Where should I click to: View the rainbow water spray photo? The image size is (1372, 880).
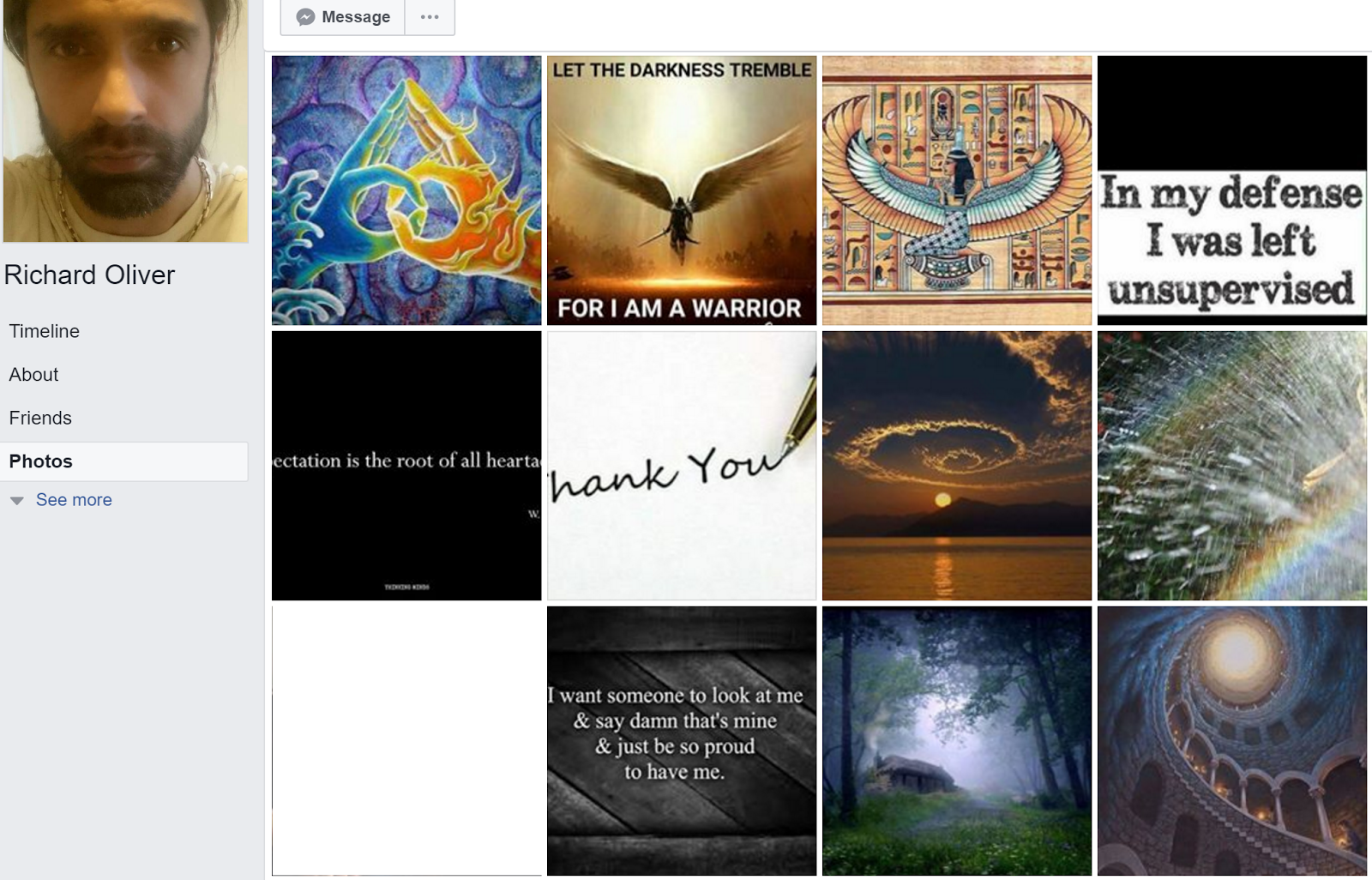[1232, 466]
